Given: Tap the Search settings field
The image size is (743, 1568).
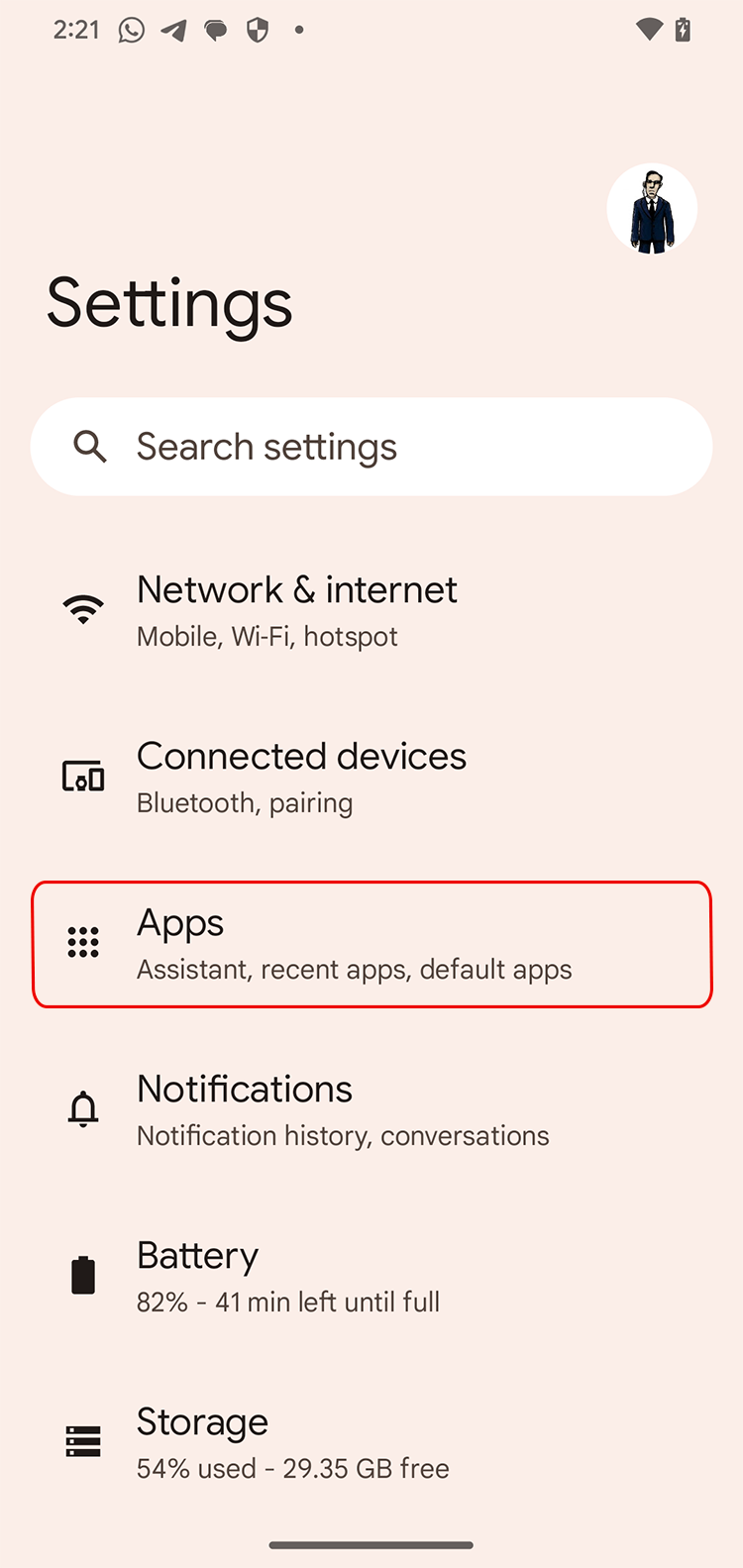Looking at the screenshot, I should (x=371, y=447).
